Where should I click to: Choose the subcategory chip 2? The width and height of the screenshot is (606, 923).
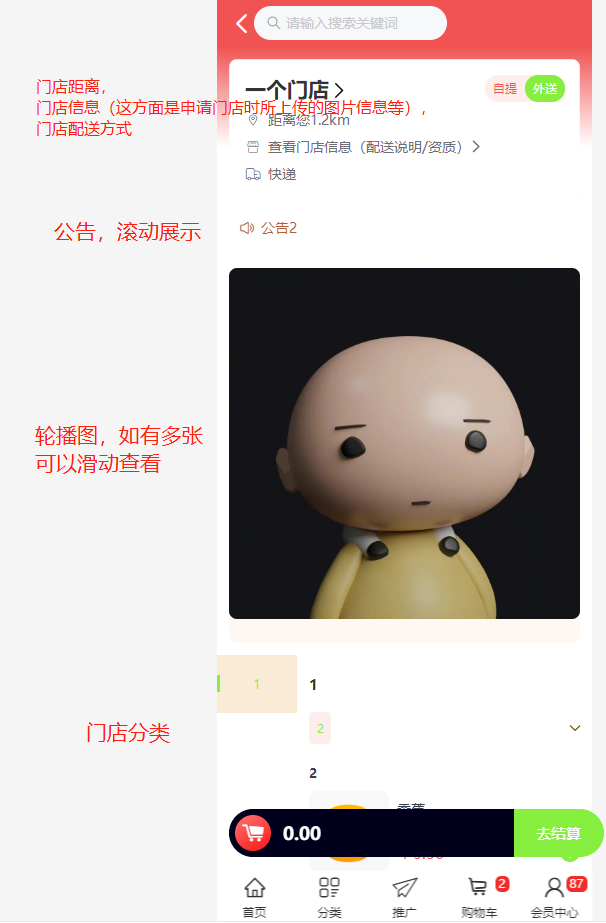(x=320, y=728)
